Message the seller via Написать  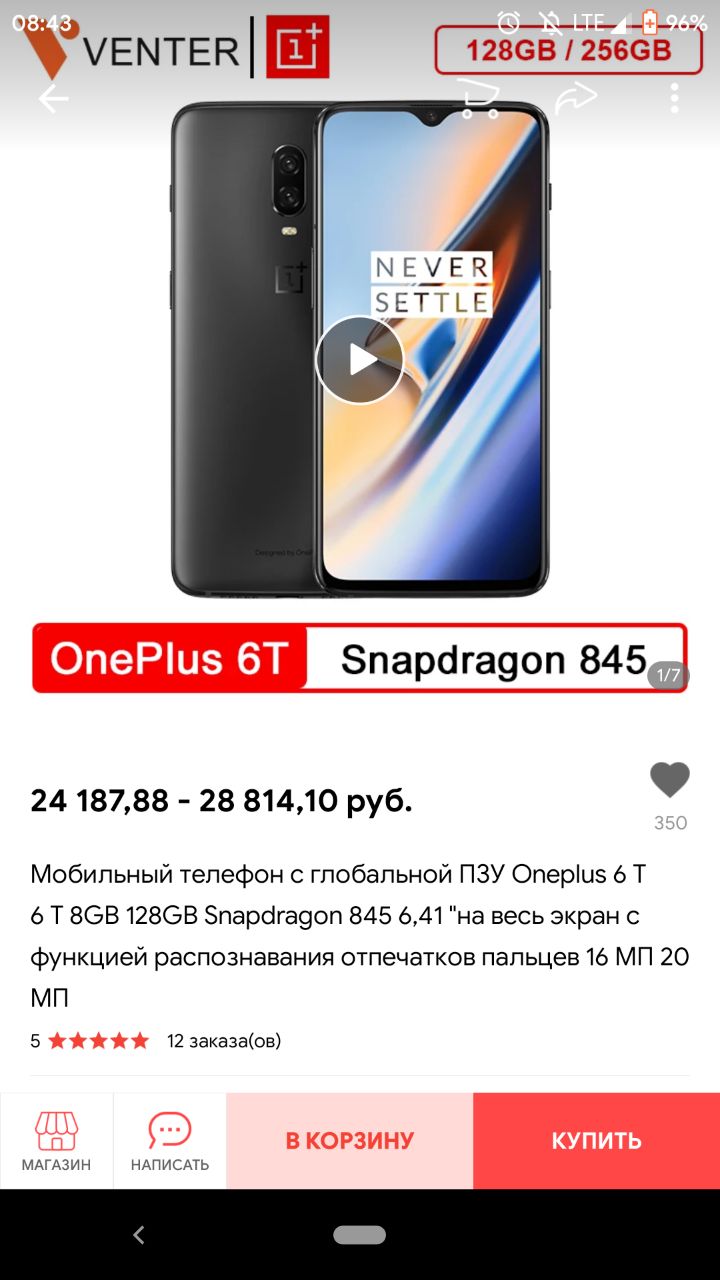tap(170, 1141)
